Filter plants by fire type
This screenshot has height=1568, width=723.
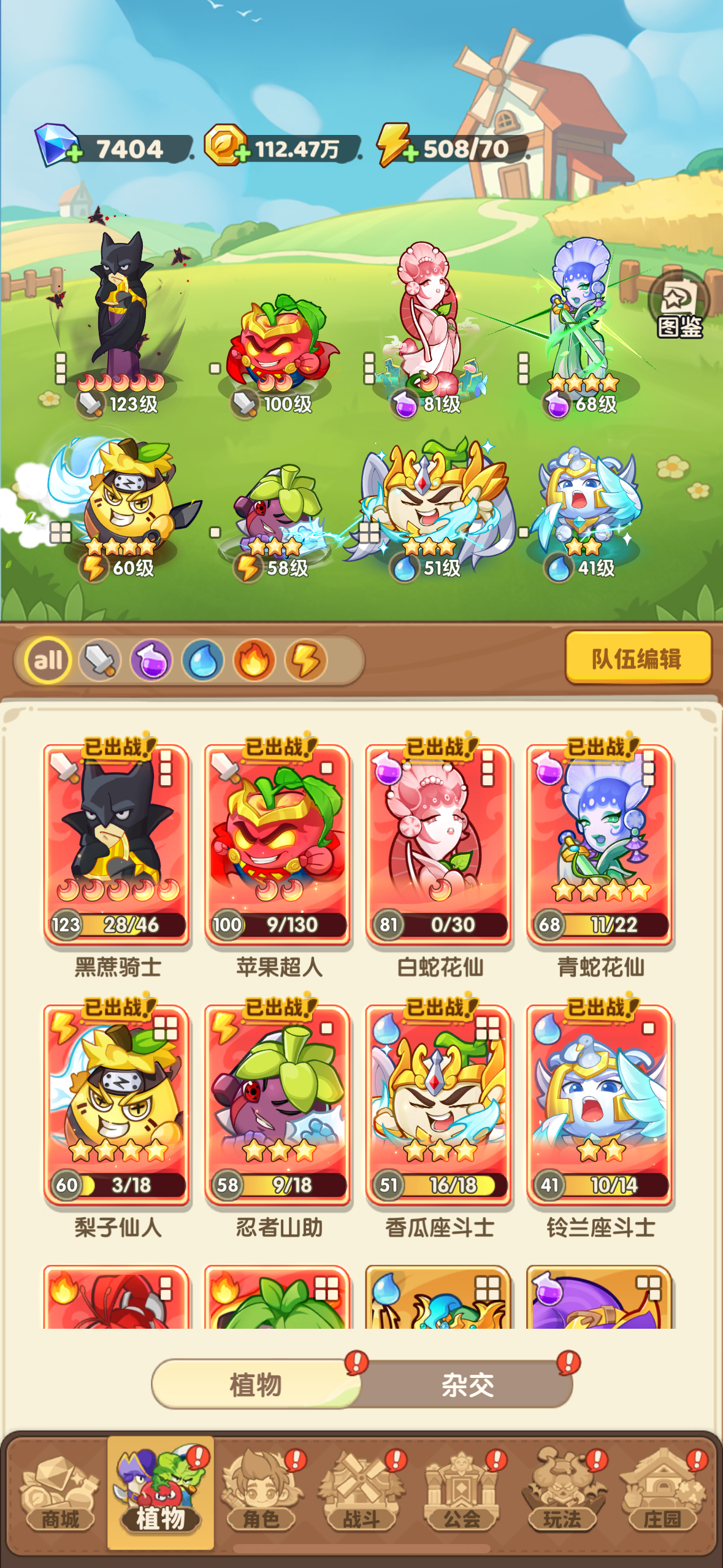click(x=254, y=660)
